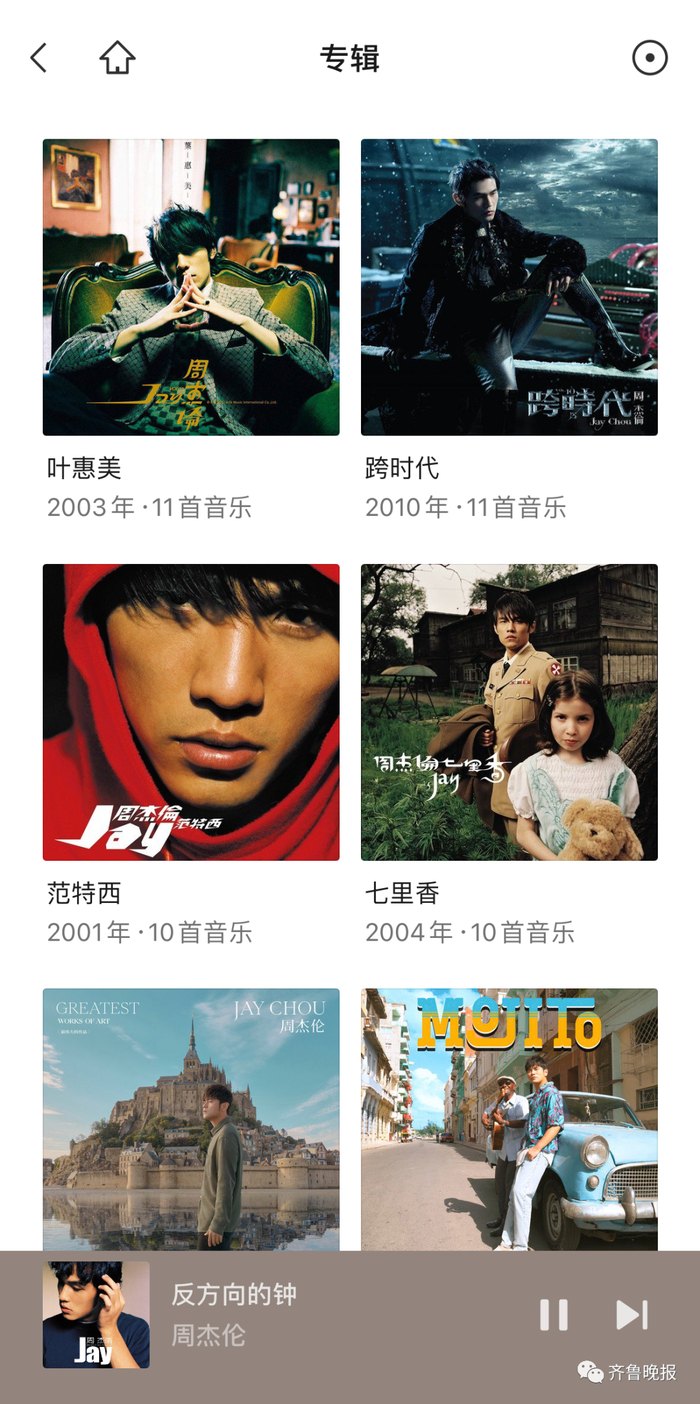Open the 跨时代 album

(509, 287)
